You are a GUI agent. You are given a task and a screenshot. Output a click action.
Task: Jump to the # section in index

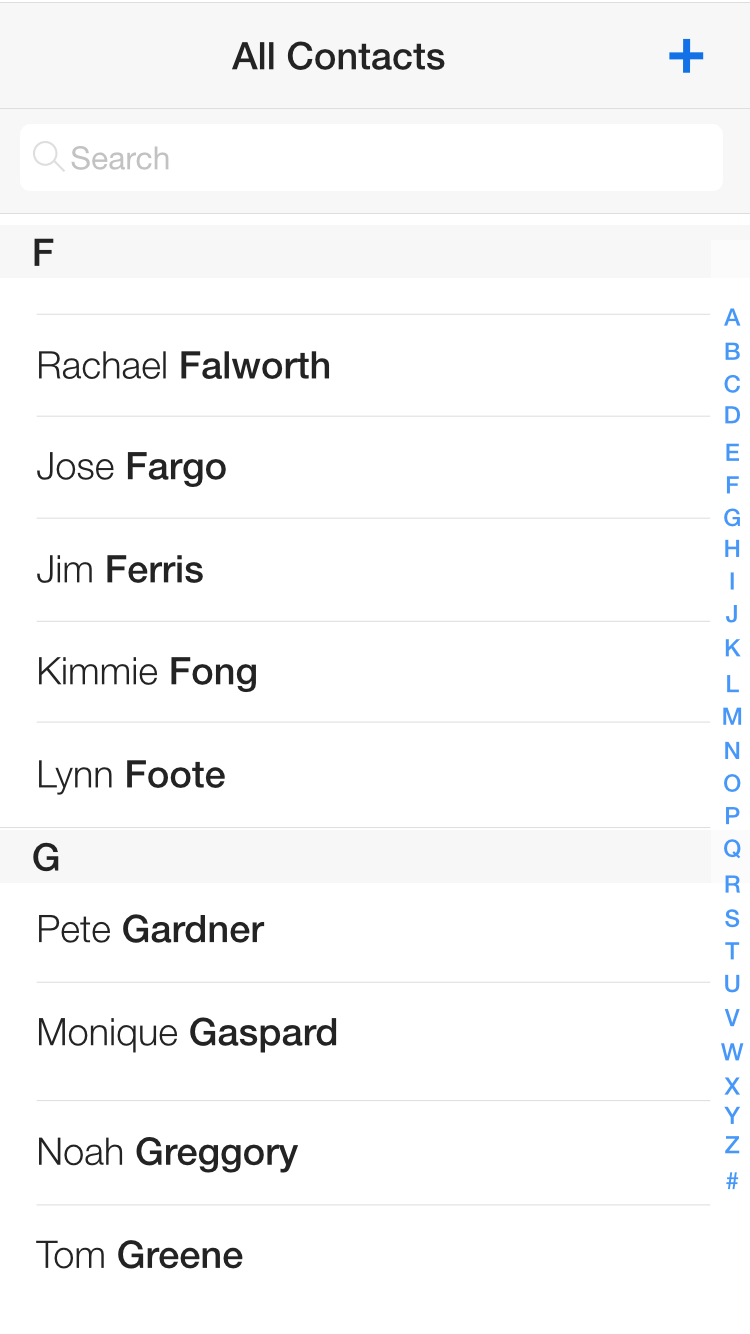pyautogui.click(x=732, y=1181)
